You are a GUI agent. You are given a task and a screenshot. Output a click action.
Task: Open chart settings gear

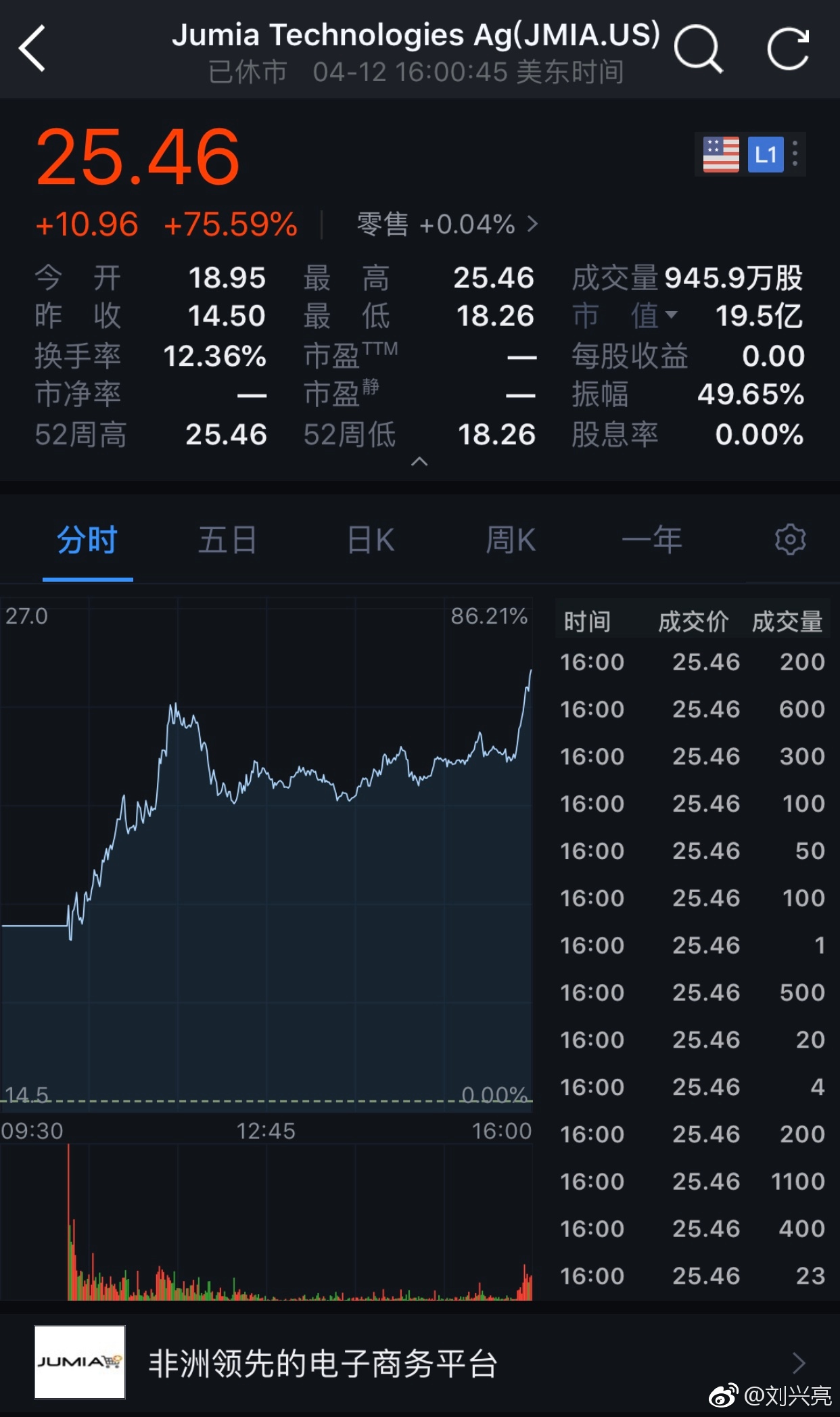coord(790,540)
